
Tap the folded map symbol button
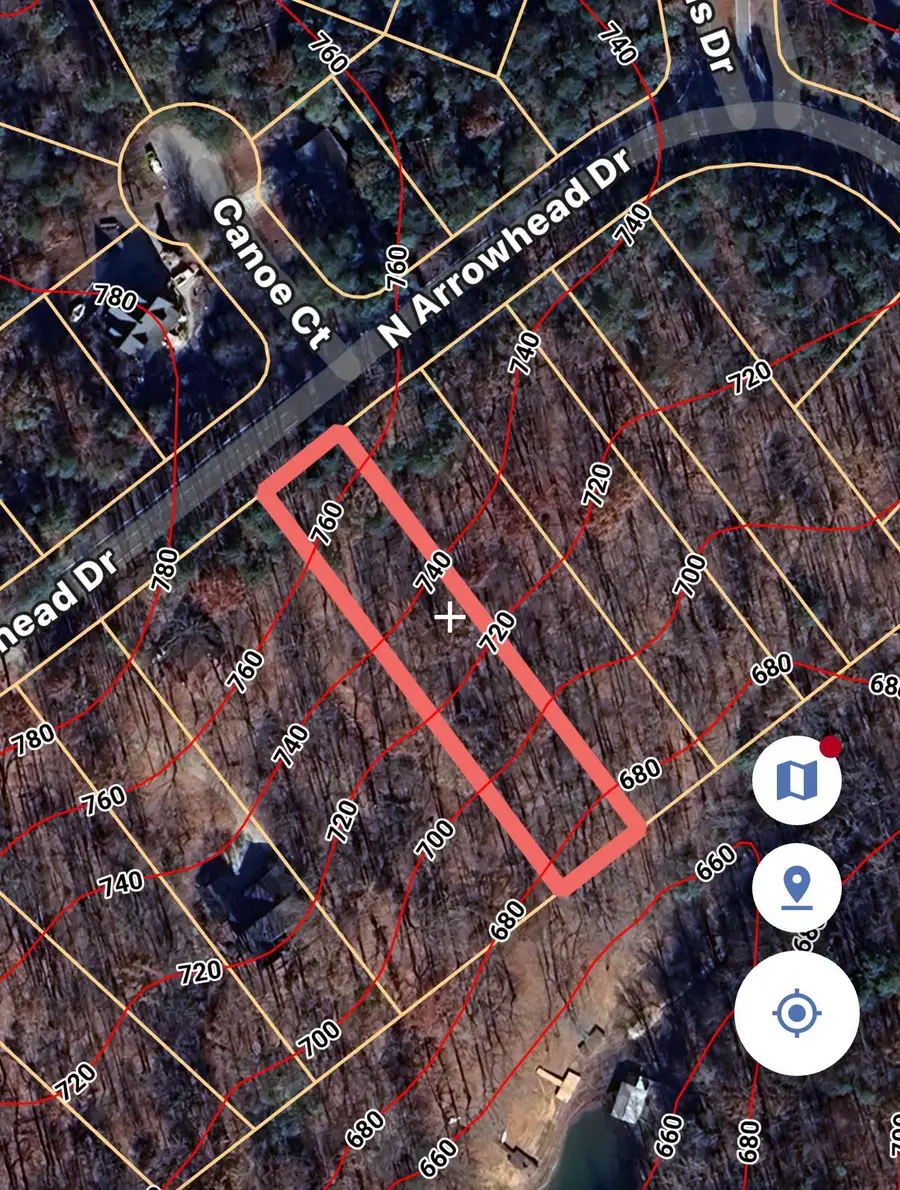click(795, 780)
